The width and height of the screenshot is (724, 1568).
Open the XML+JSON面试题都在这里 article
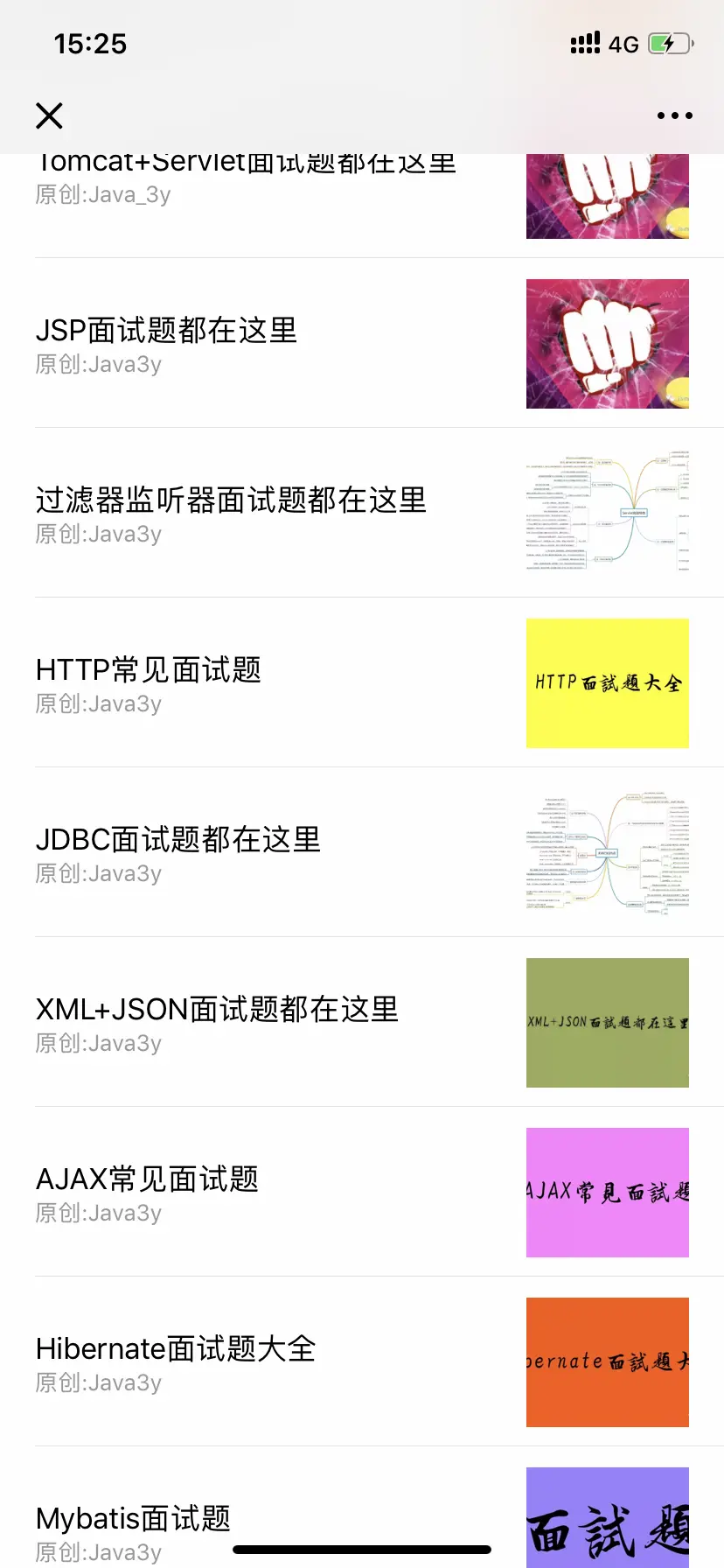click(x=216, y=1008)
